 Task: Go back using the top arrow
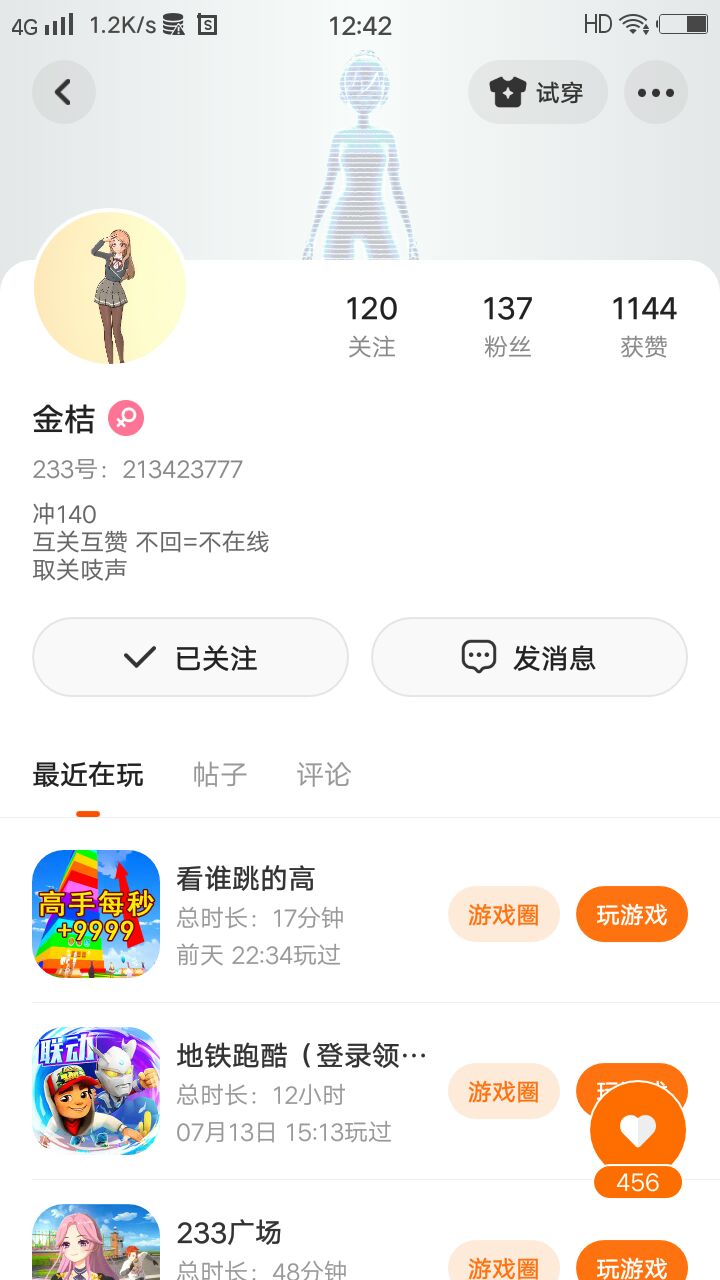(x=63, y=93)
